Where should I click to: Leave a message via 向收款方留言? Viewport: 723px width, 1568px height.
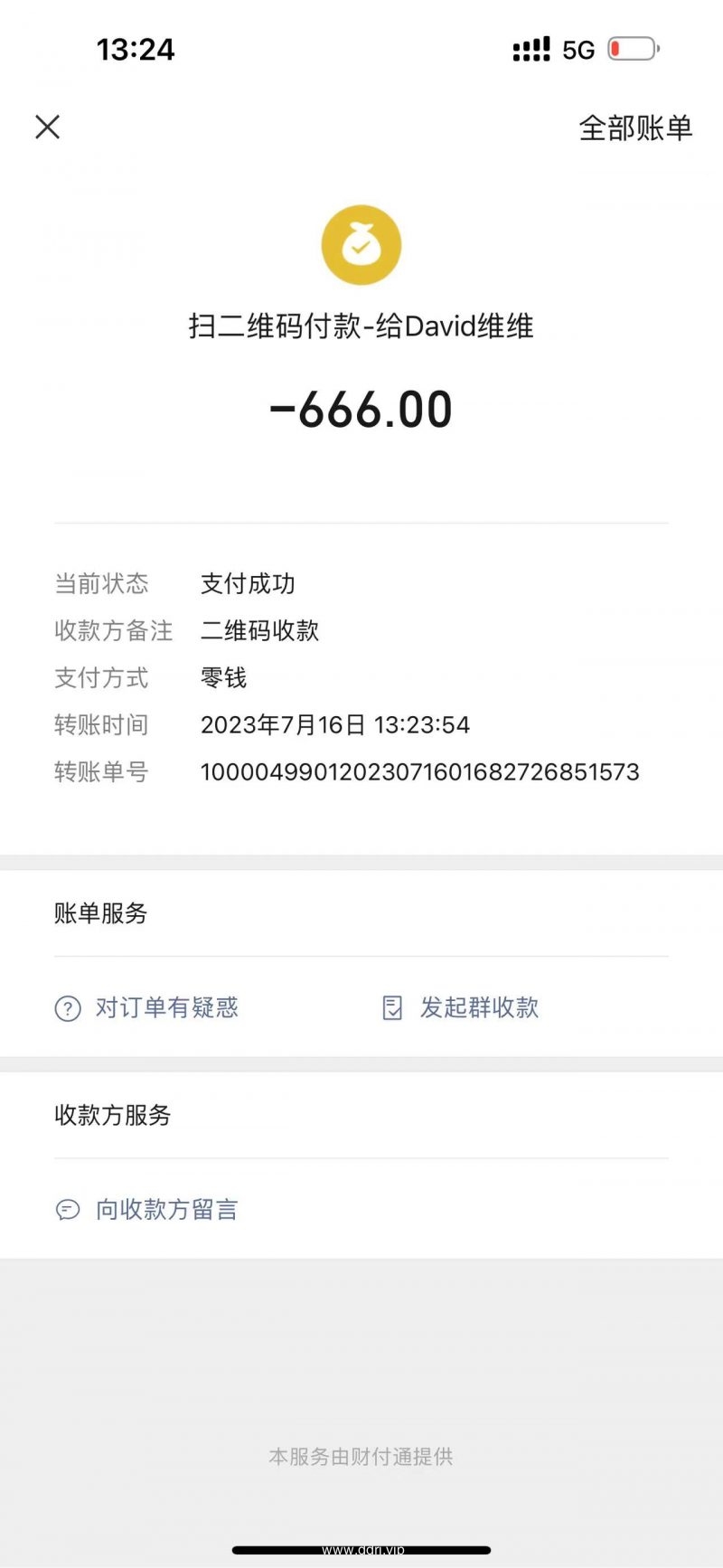pos(147,1209)
